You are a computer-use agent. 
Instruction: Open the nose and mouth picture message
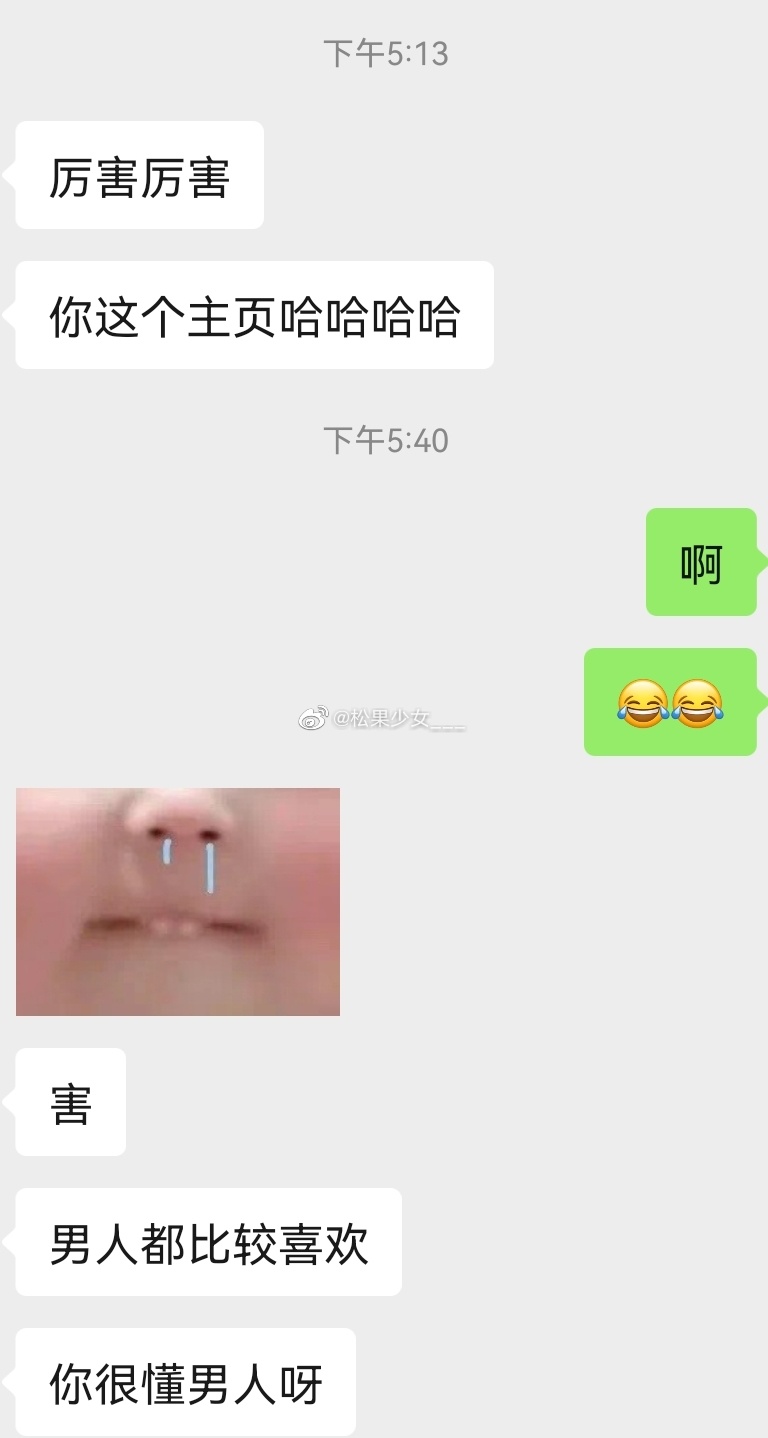[x=178, y=901]
